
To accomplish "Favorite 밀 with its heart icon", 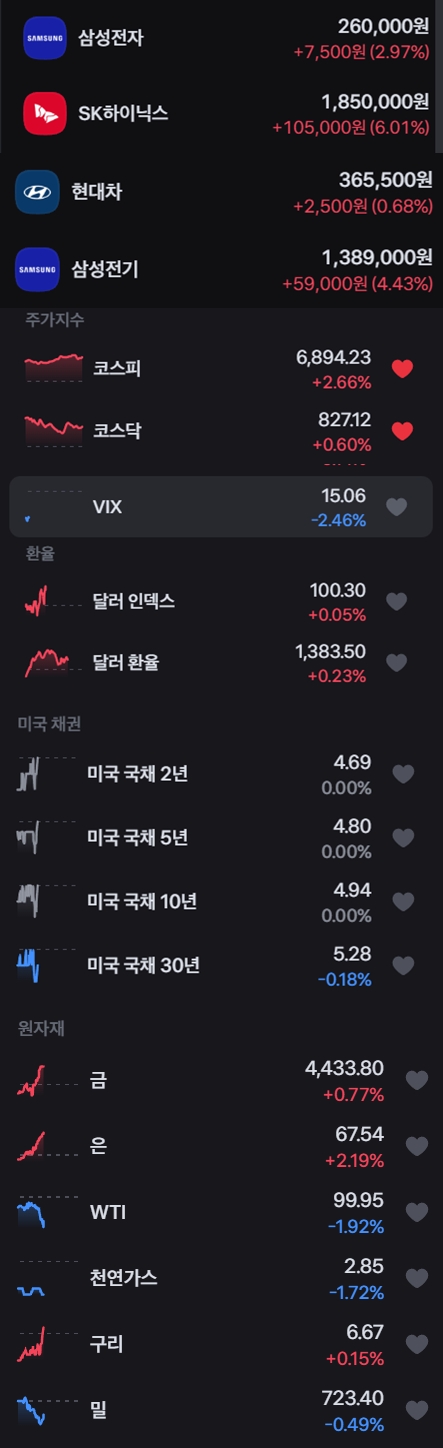I will [x=417, y=1411].
